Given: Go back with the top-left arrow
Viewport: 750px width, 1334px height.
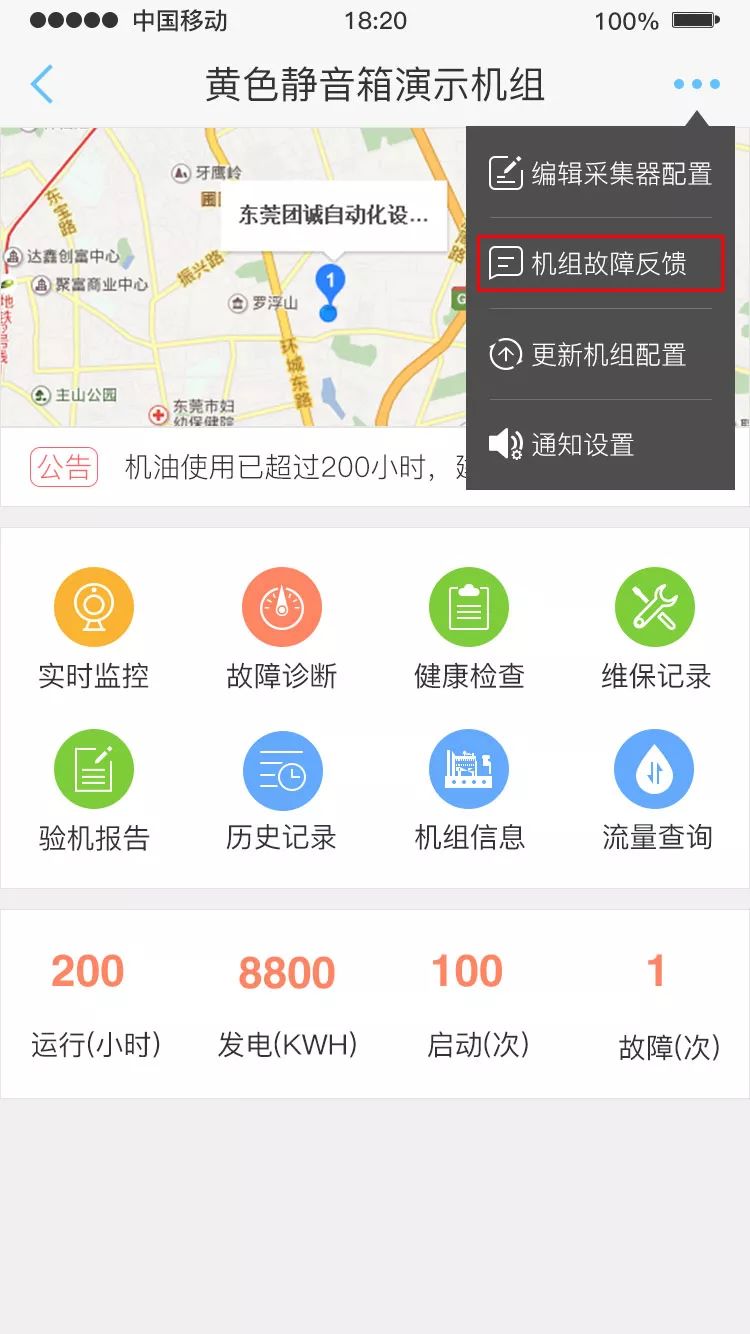Looking at the screenshot, I should point(42,84).
